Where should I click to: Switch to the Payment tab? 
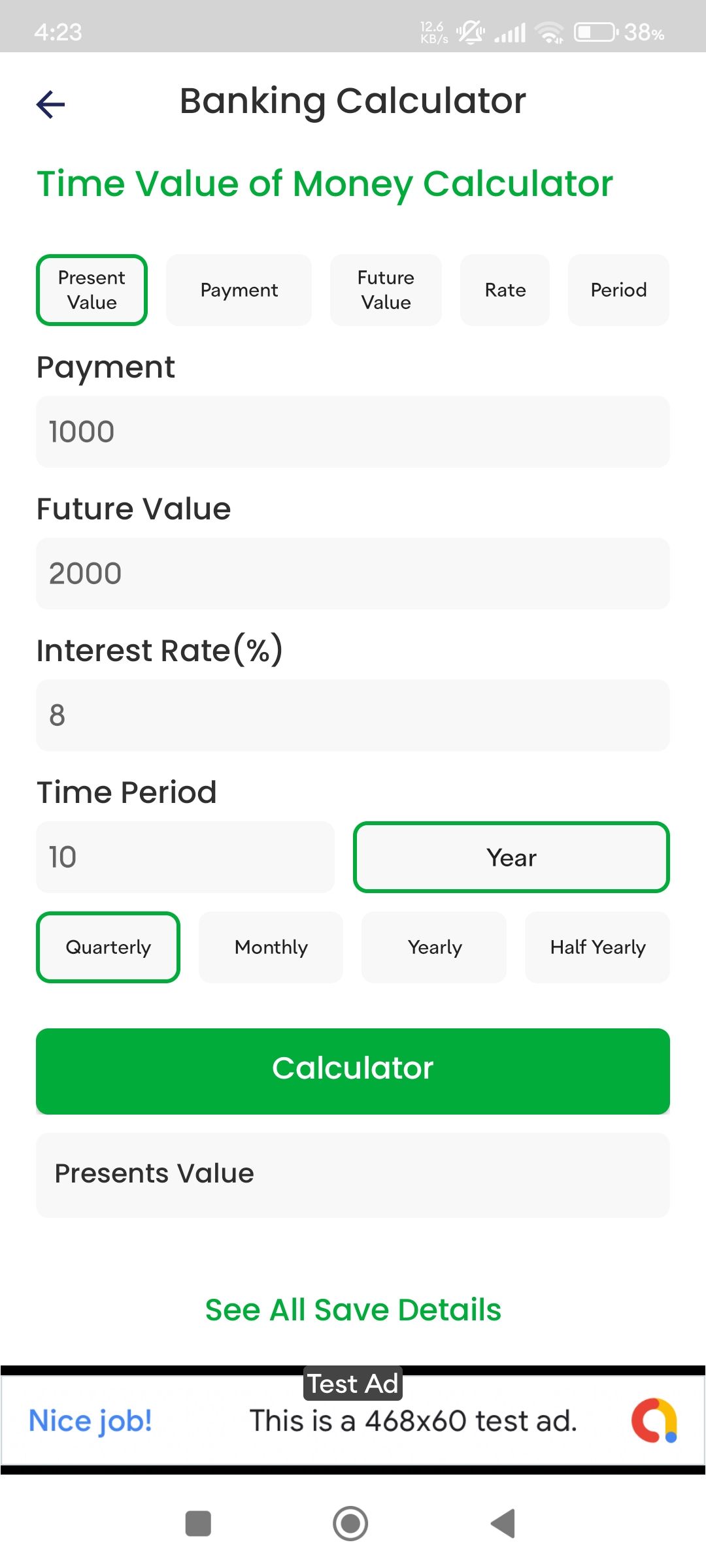pyautogui.click(x=239, y=290)
